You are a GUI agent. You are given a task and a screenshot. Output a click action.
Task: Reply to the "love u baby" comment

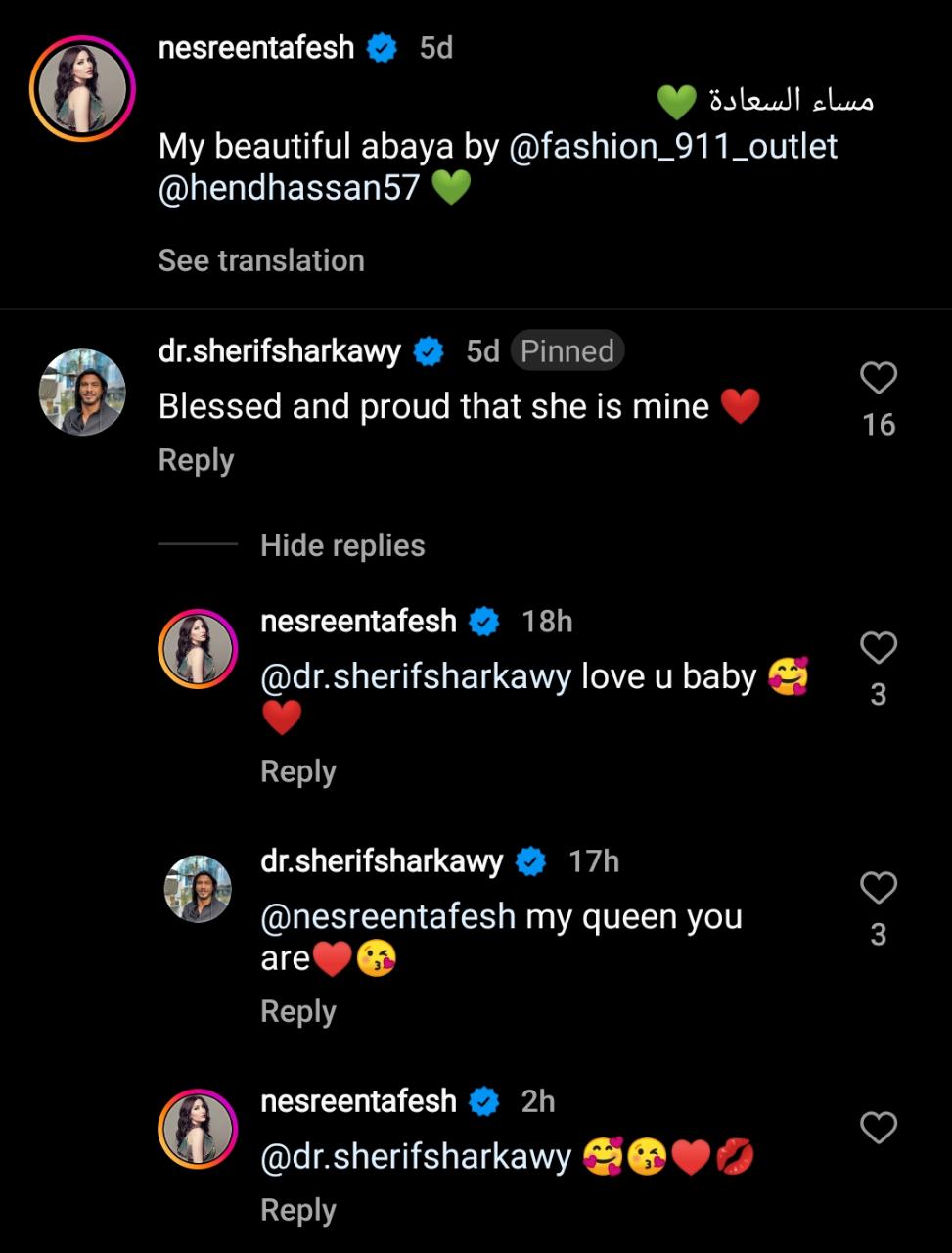pyautogui.click(x=297, y=771)
